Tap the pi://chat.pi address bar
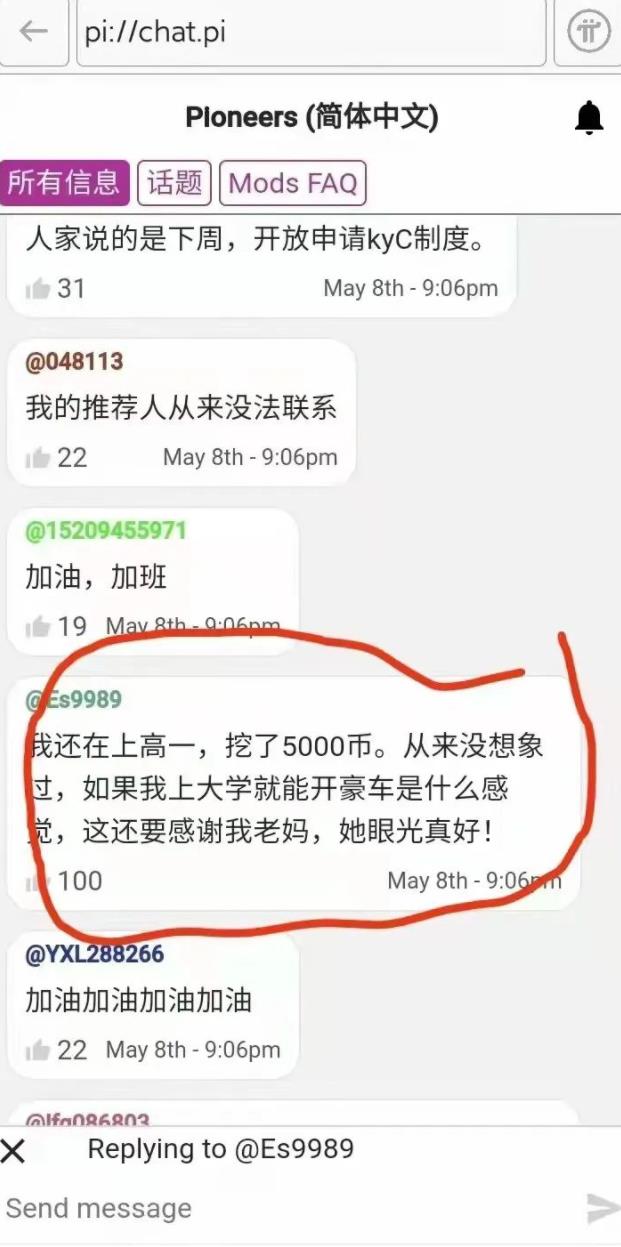621x1247 pixels. click(x=312, y=32)
